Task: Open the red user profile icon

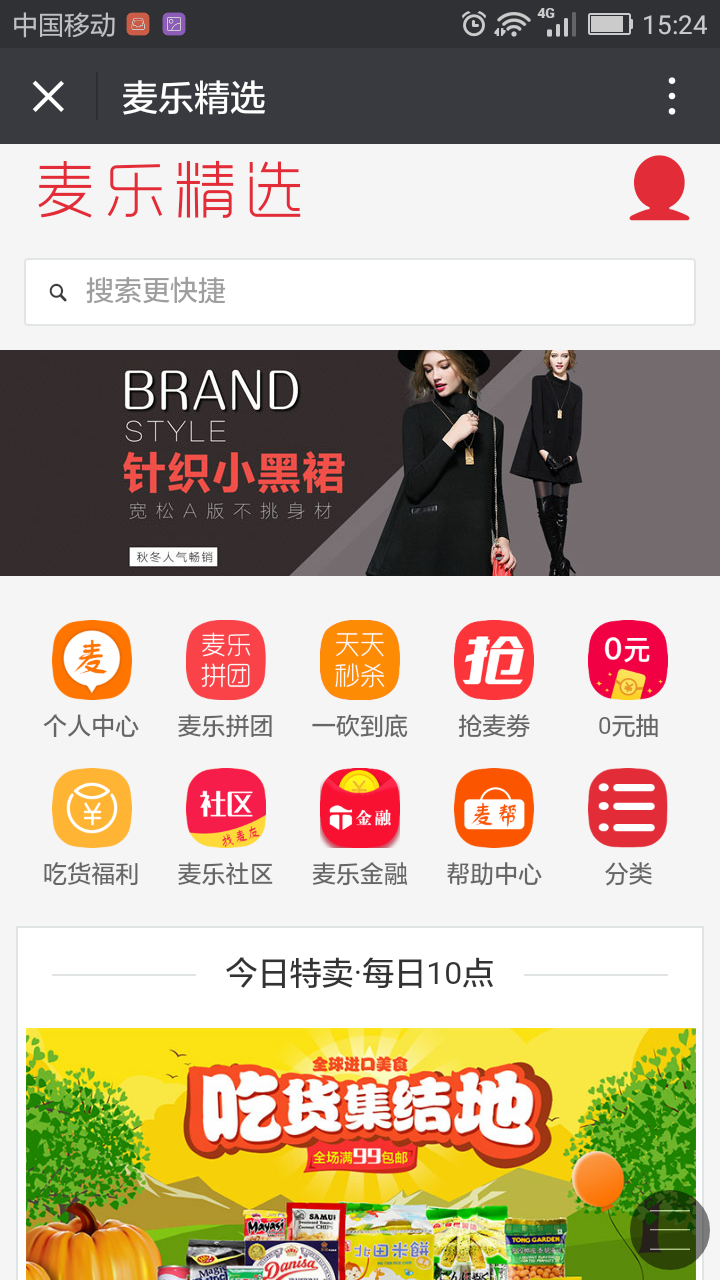Action: pyautogui.click(x=659, y=188)
